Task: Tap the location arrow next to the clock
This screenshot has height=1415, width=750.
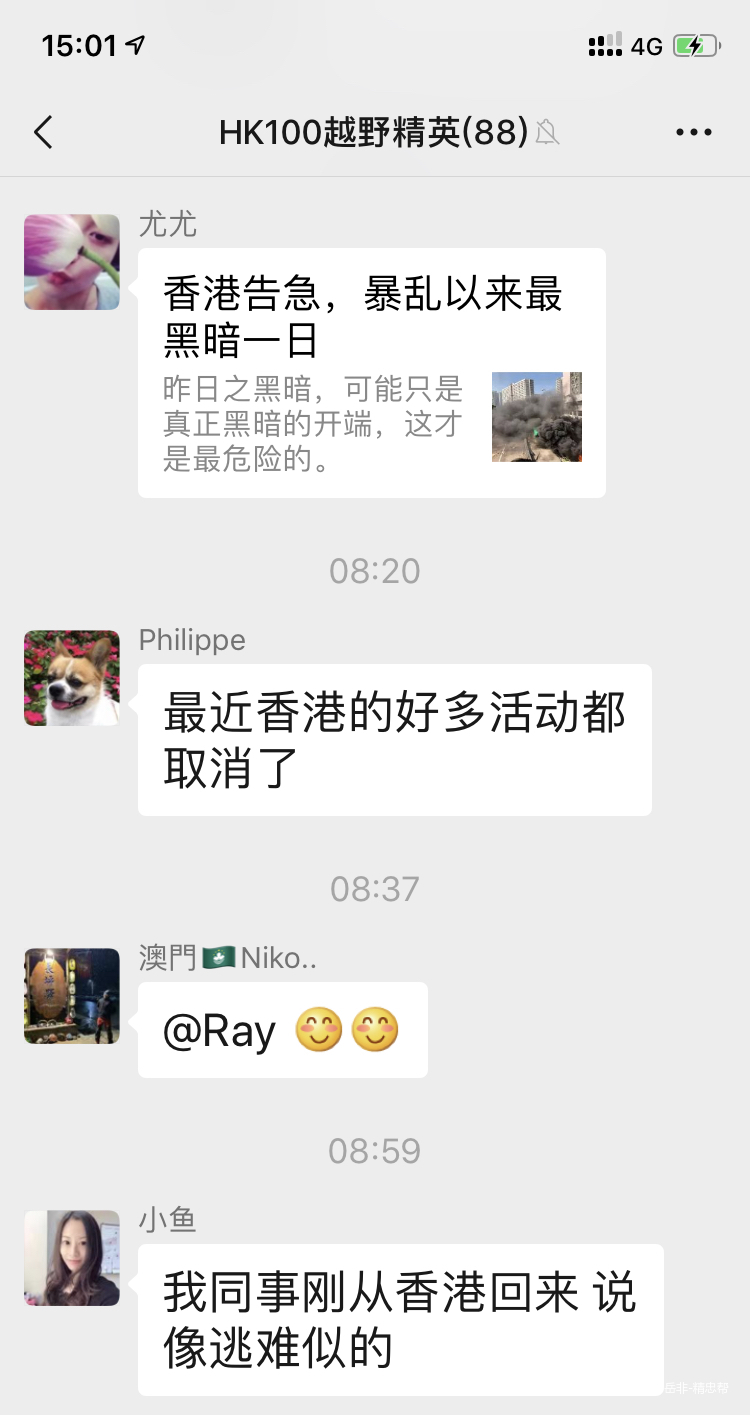Action: (133, 44)
